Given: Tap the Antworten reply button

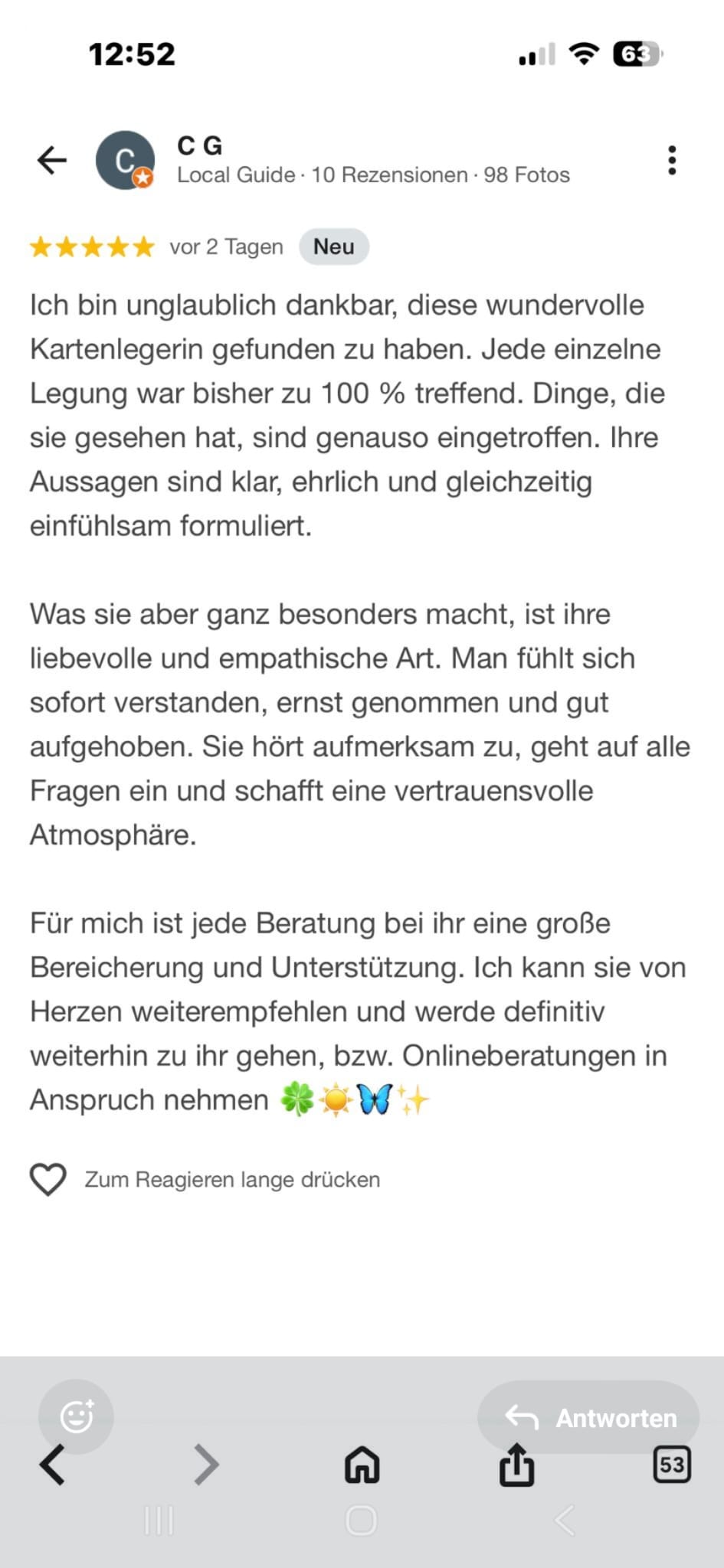Looking at the screenshot, I should 588,1417.
